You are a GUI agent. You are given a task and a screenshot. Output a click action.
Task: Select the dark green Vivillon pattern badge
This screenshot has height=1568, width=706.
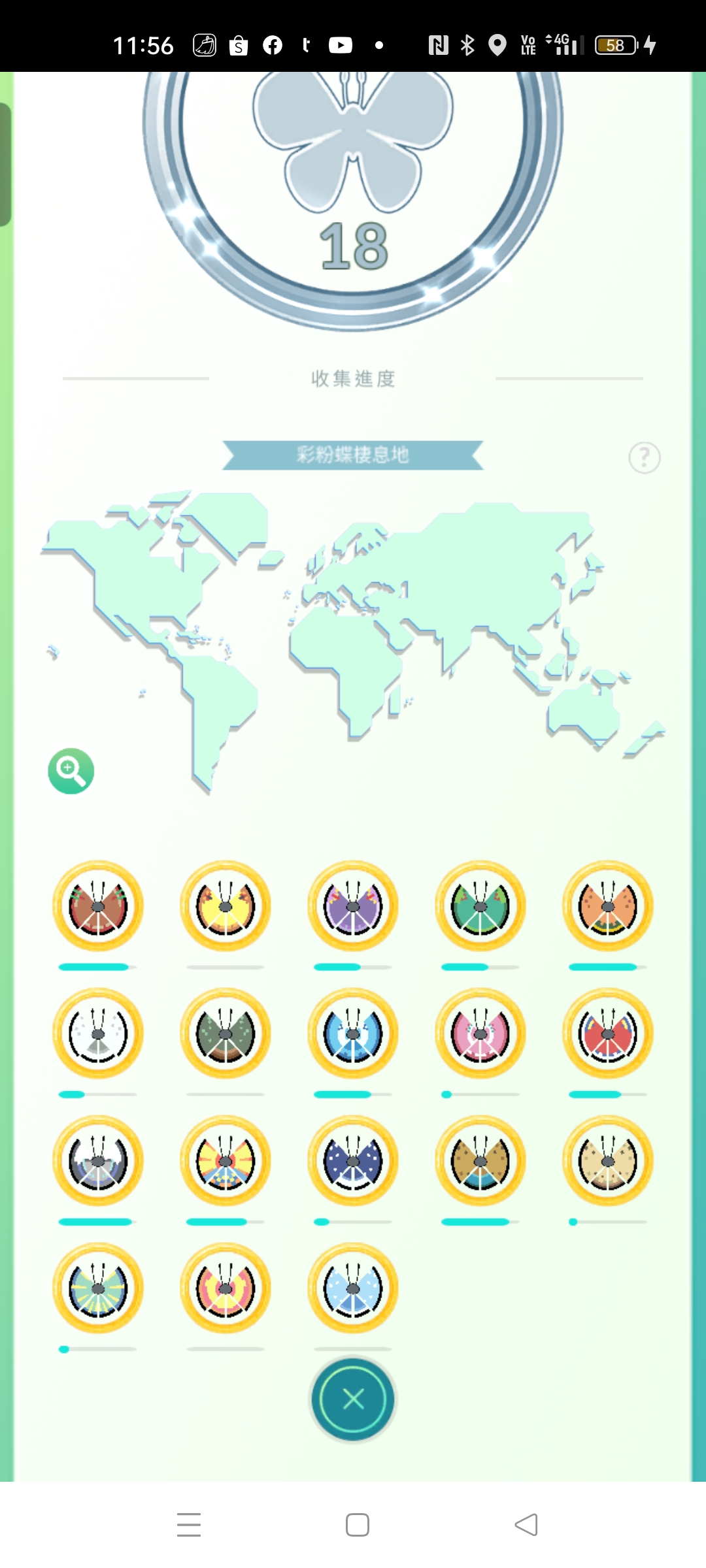point(226,1033)
